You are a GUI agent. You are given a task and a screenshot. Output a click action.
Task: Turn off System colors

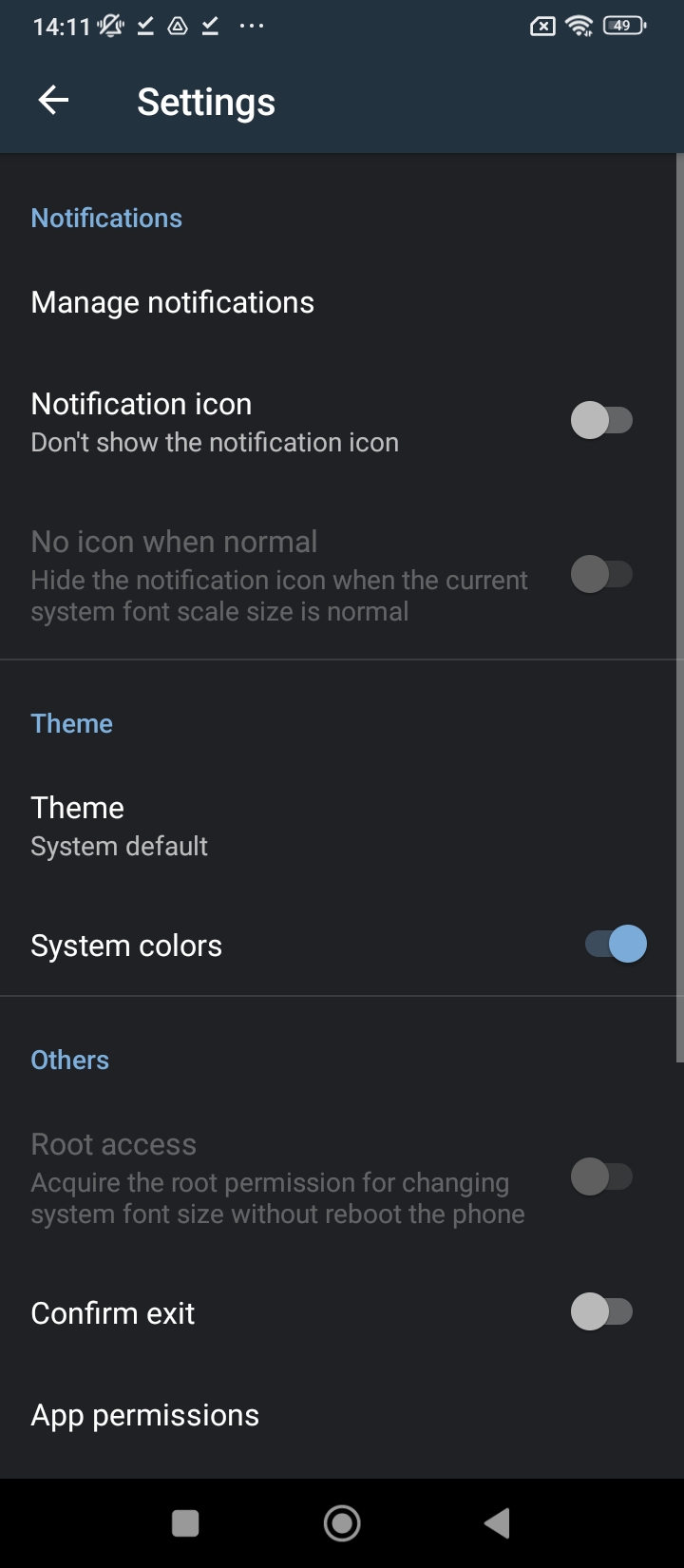(x=616, y=945)
